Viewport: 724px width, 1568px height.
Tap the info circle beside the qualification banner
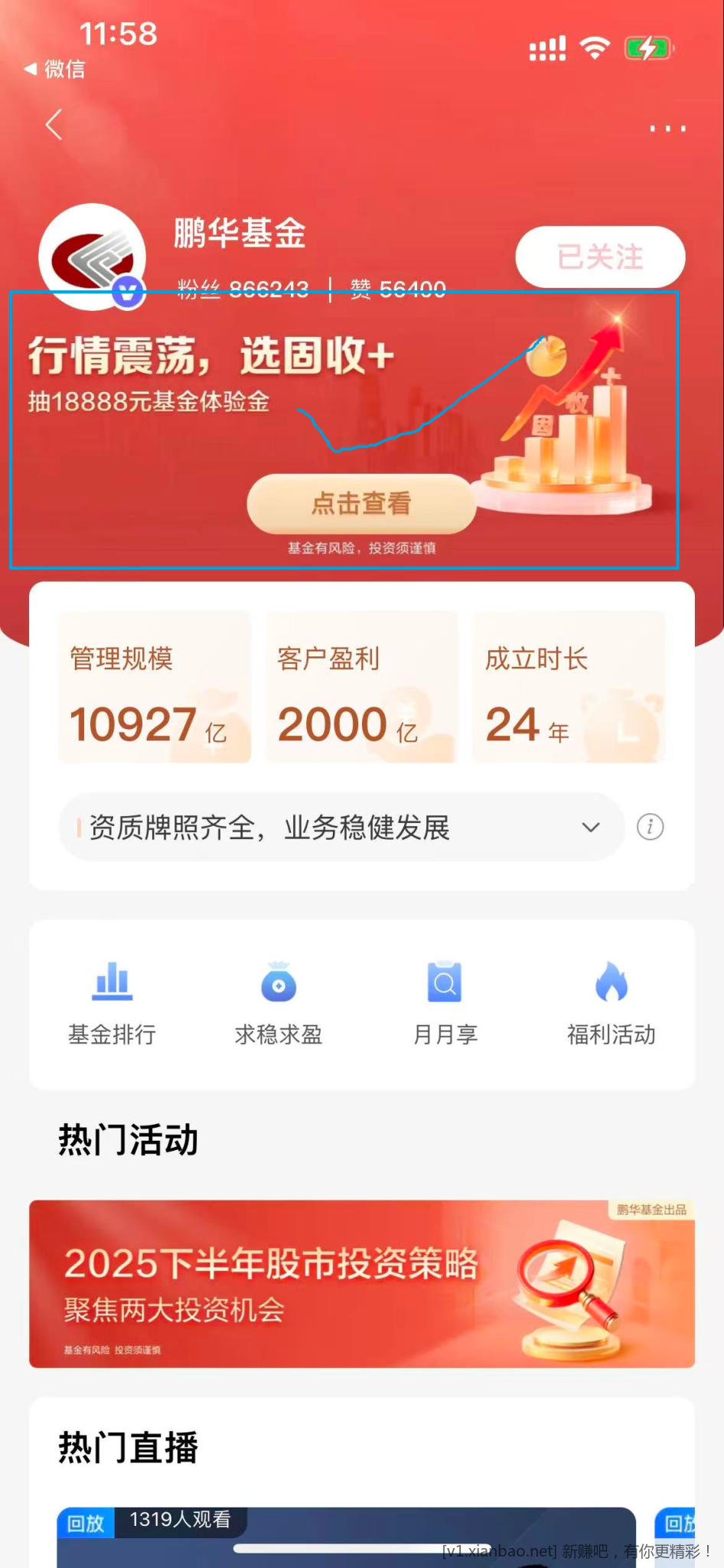650,827
